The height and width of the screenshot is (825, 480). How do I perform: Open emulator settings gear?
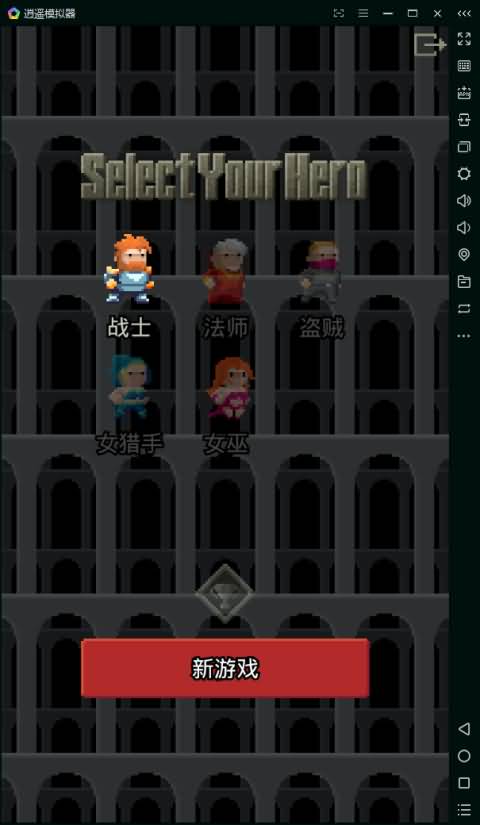464,174
